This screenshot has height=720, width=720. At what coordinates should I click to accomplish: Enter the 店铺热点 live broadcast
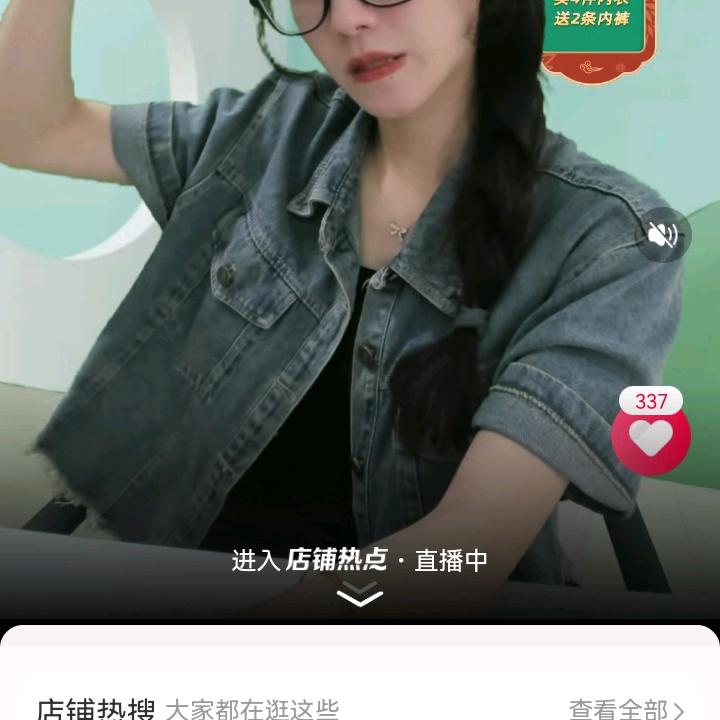359,561
